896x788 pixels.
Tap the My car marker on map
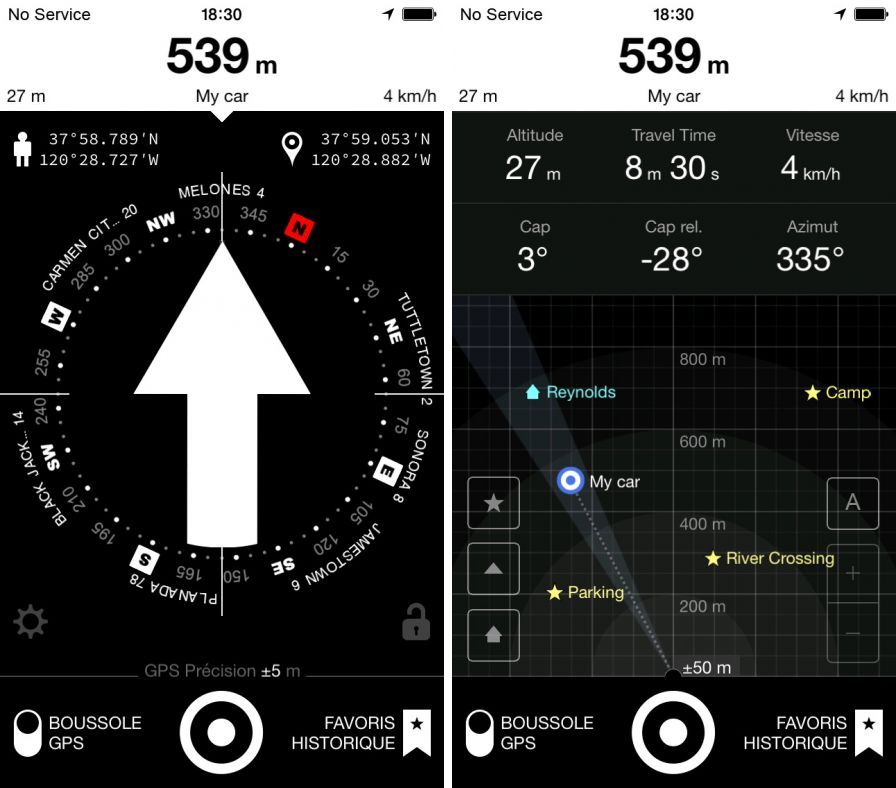pyautogui.click(x=570, y=481)
